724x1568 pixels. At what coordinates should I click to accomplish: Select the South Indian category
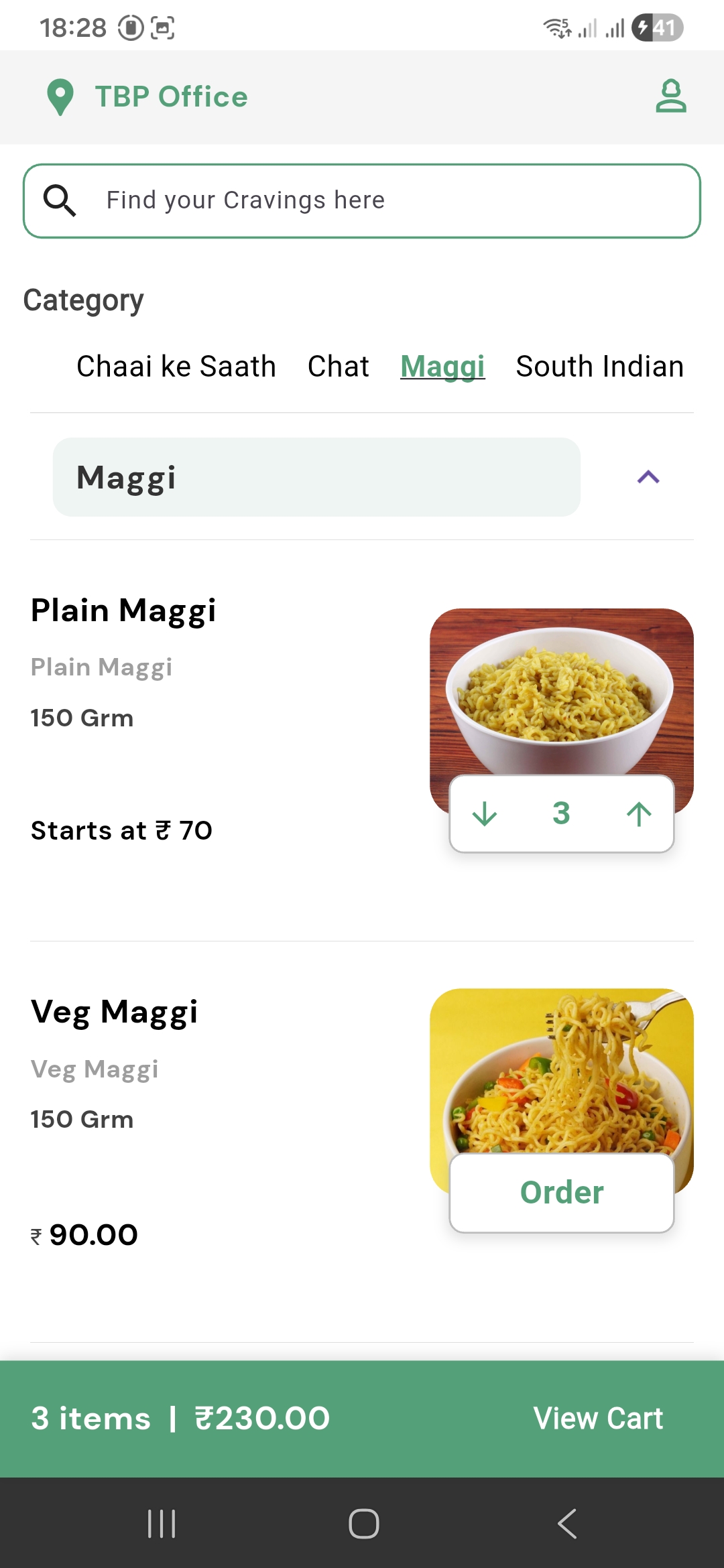pyautogui.click(x=599, y=366)
